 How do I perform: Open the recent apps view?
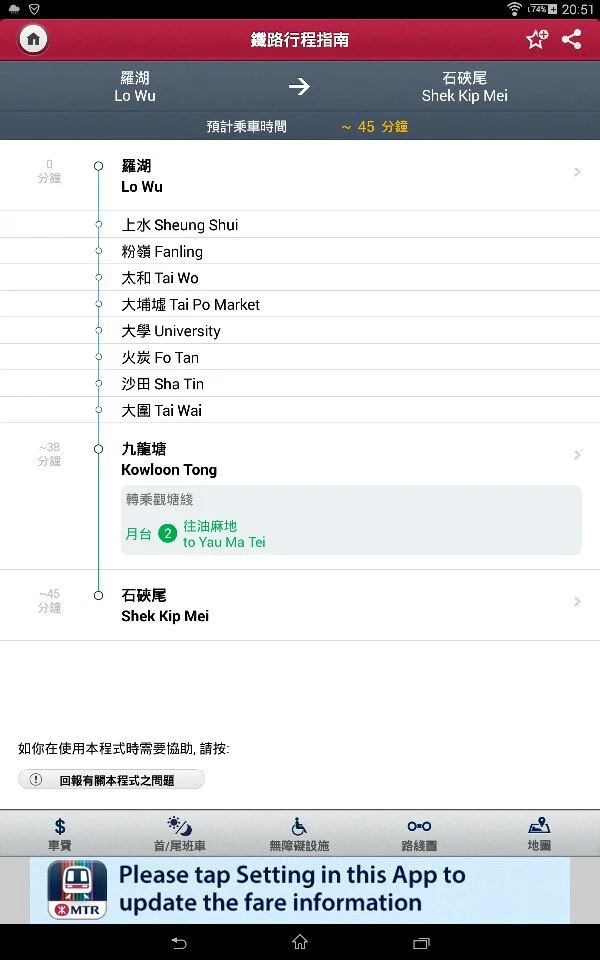pos(421,943)
